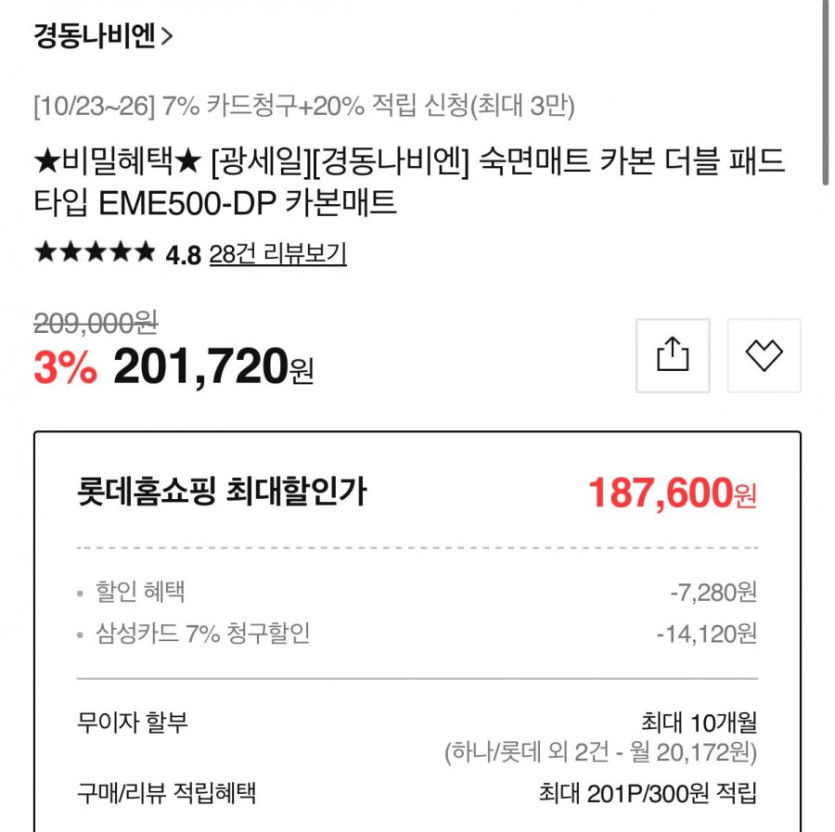
Task: View the 28건 리뷰보기 reviews link
Action: click(x=277, y=254)
